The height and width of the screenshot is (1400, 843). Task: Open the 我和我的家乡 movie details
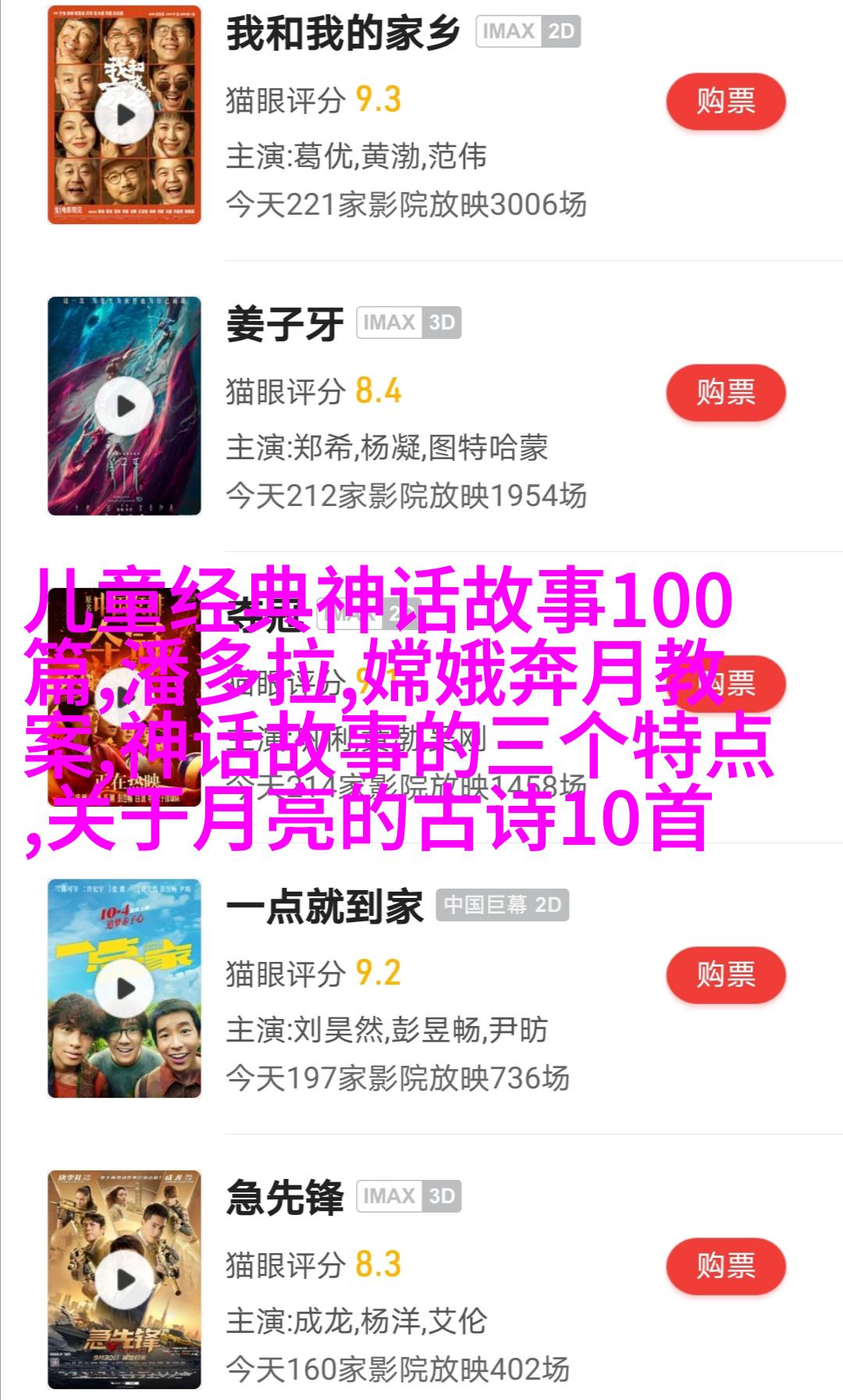pos(343,34)
